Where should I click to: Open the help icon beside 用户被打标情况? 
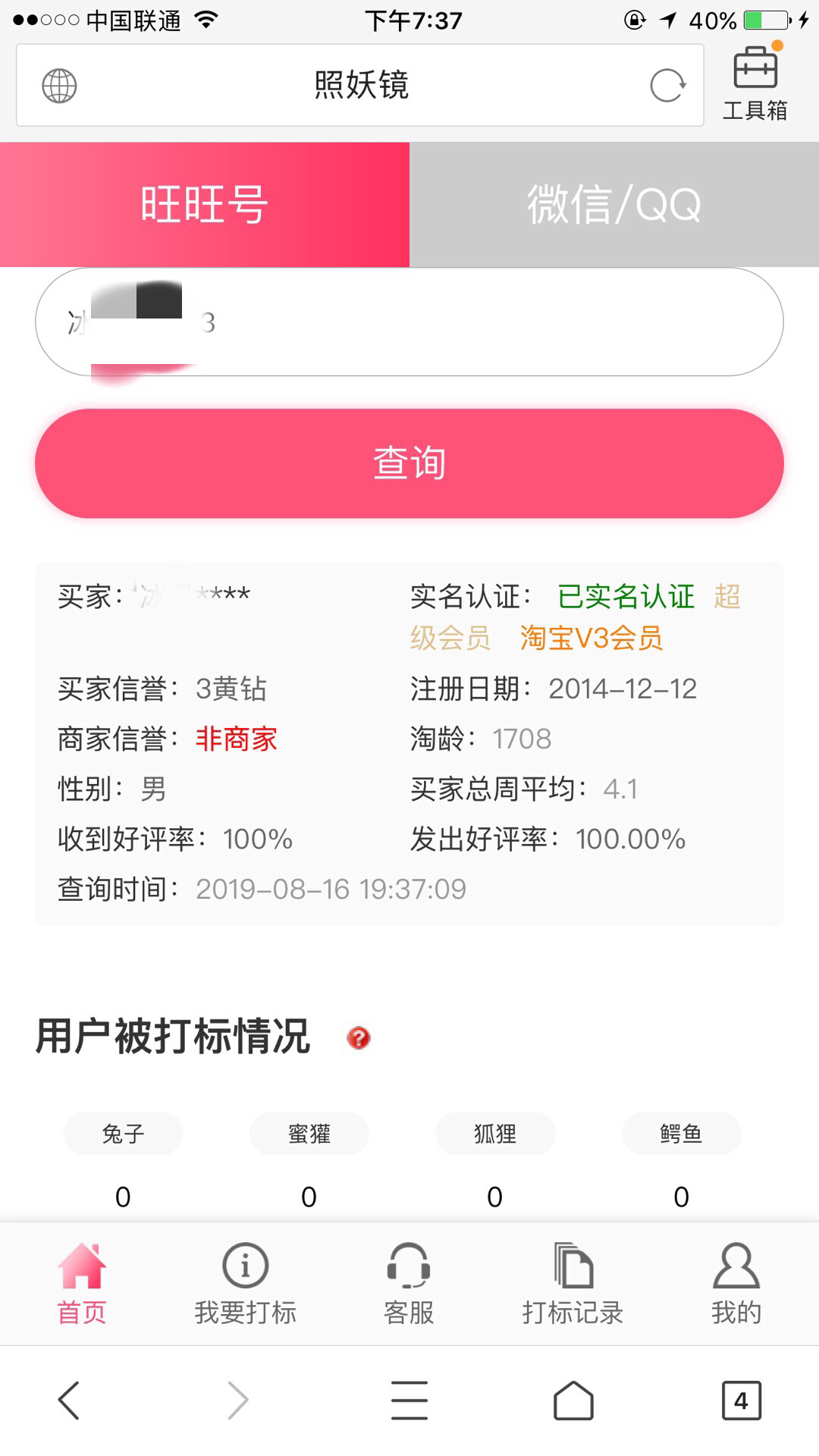pos(358,1037)
